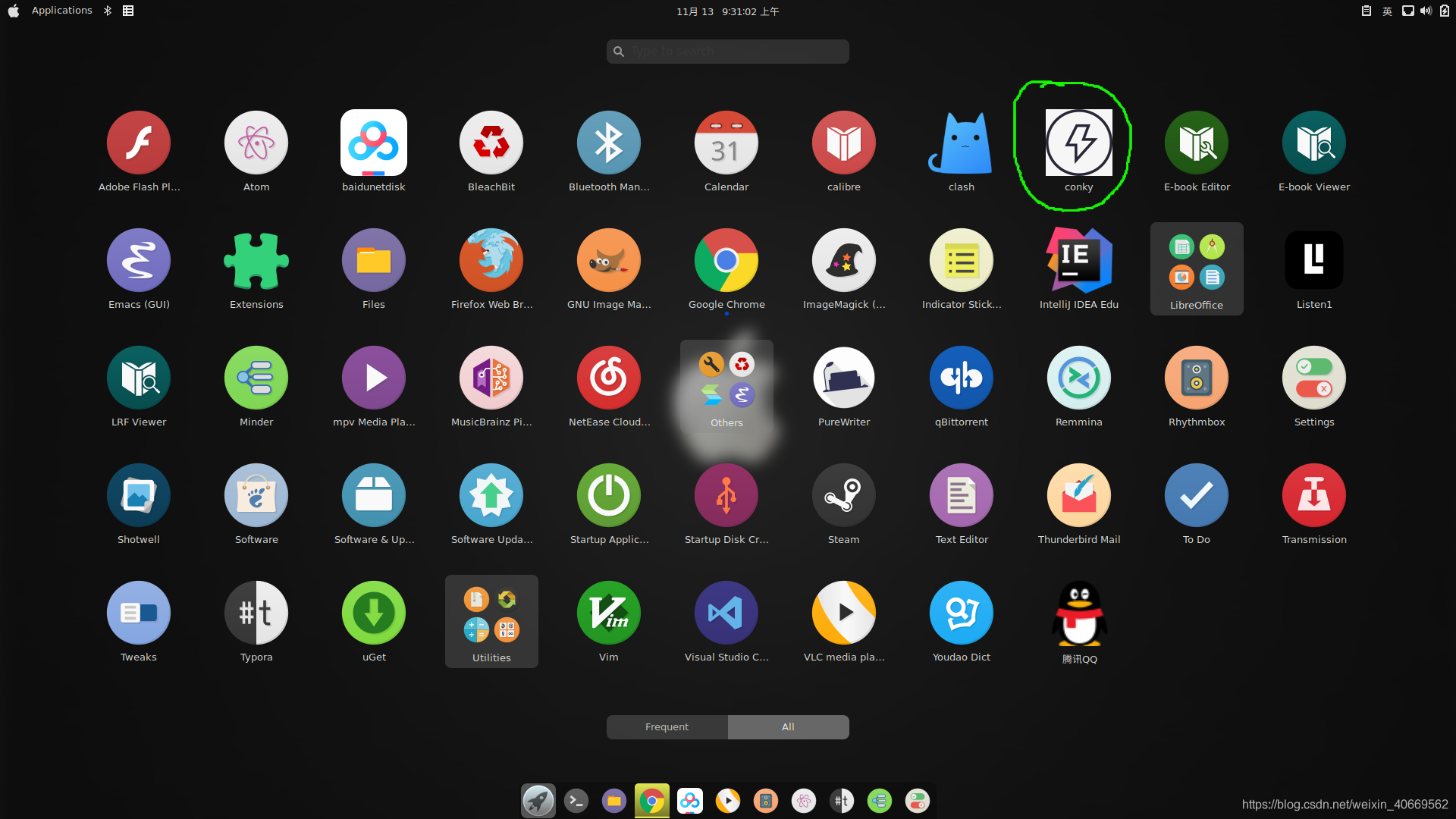Launch Steam

(843, 496)
